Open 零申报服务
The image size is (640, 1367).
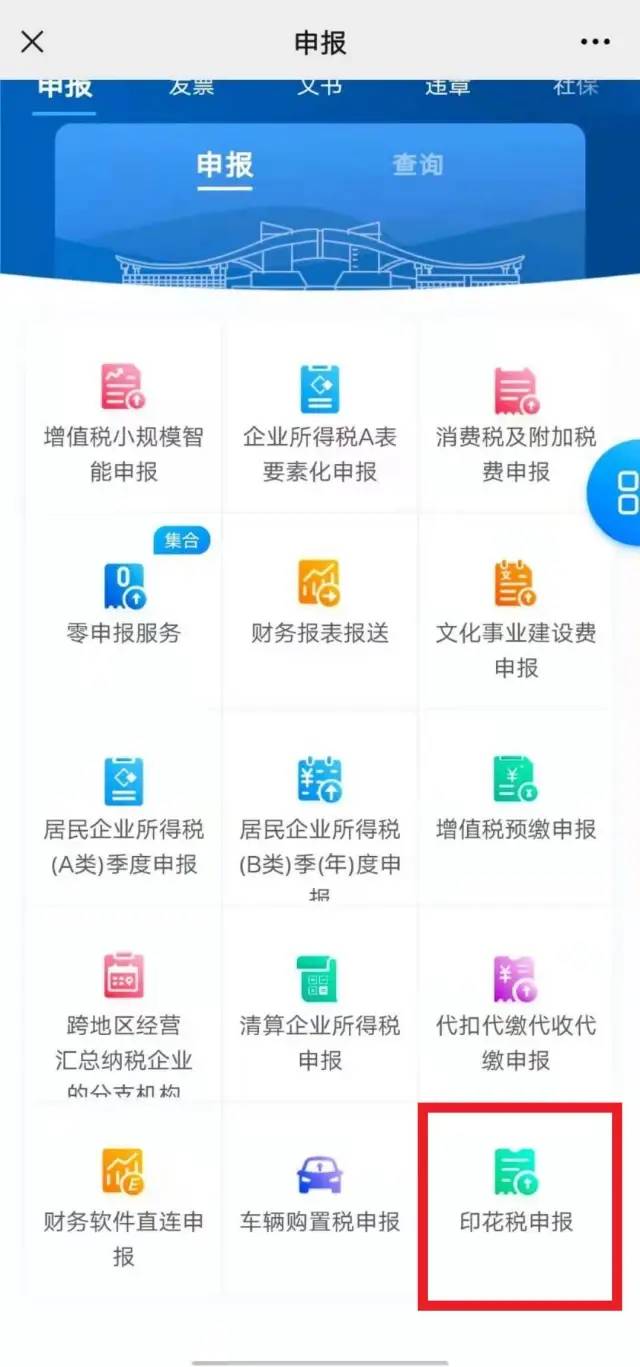coord(124,614)
